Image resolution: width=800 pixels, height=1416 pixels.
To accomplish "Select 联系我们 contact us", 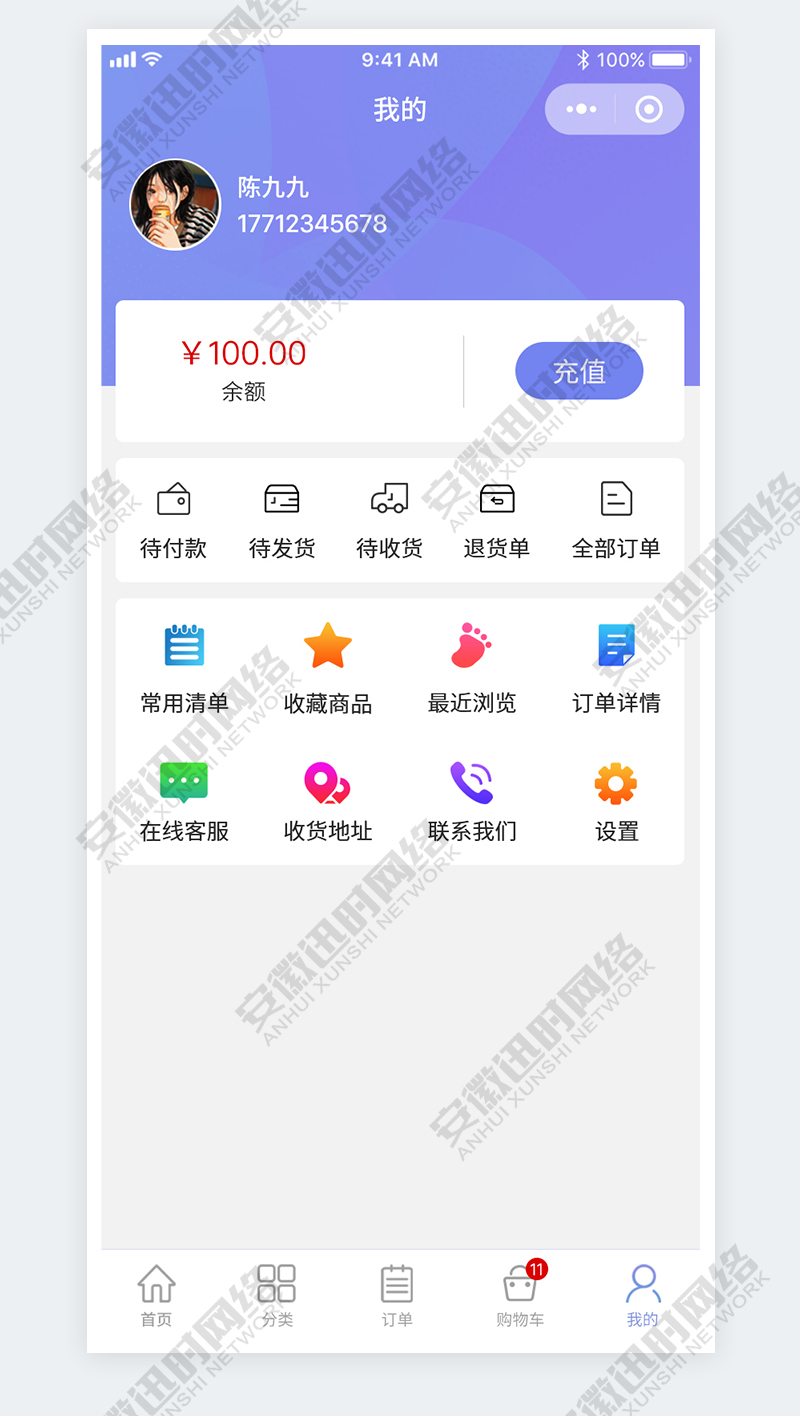I will click(472, 800).
